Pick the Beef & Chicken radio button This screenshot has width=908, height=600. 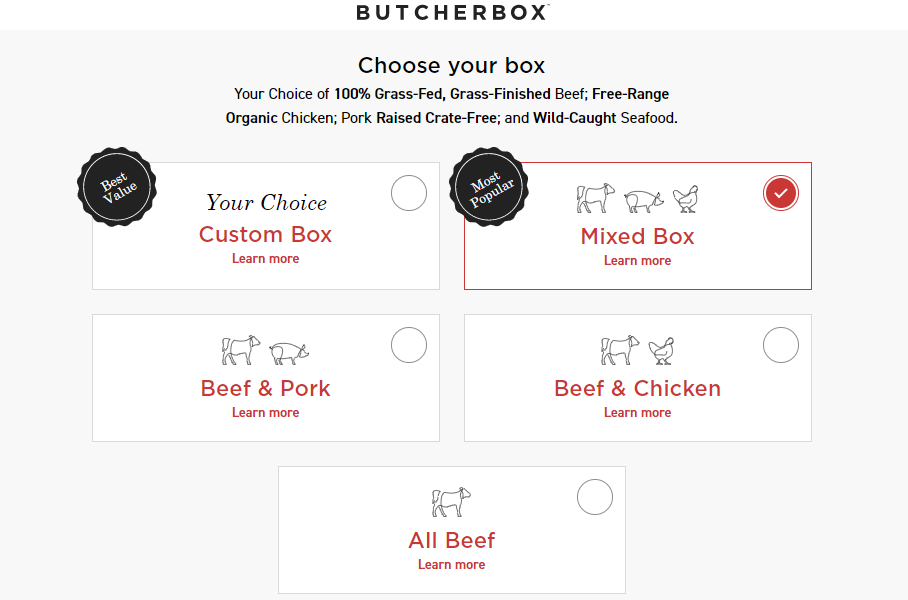coord(781,345)
